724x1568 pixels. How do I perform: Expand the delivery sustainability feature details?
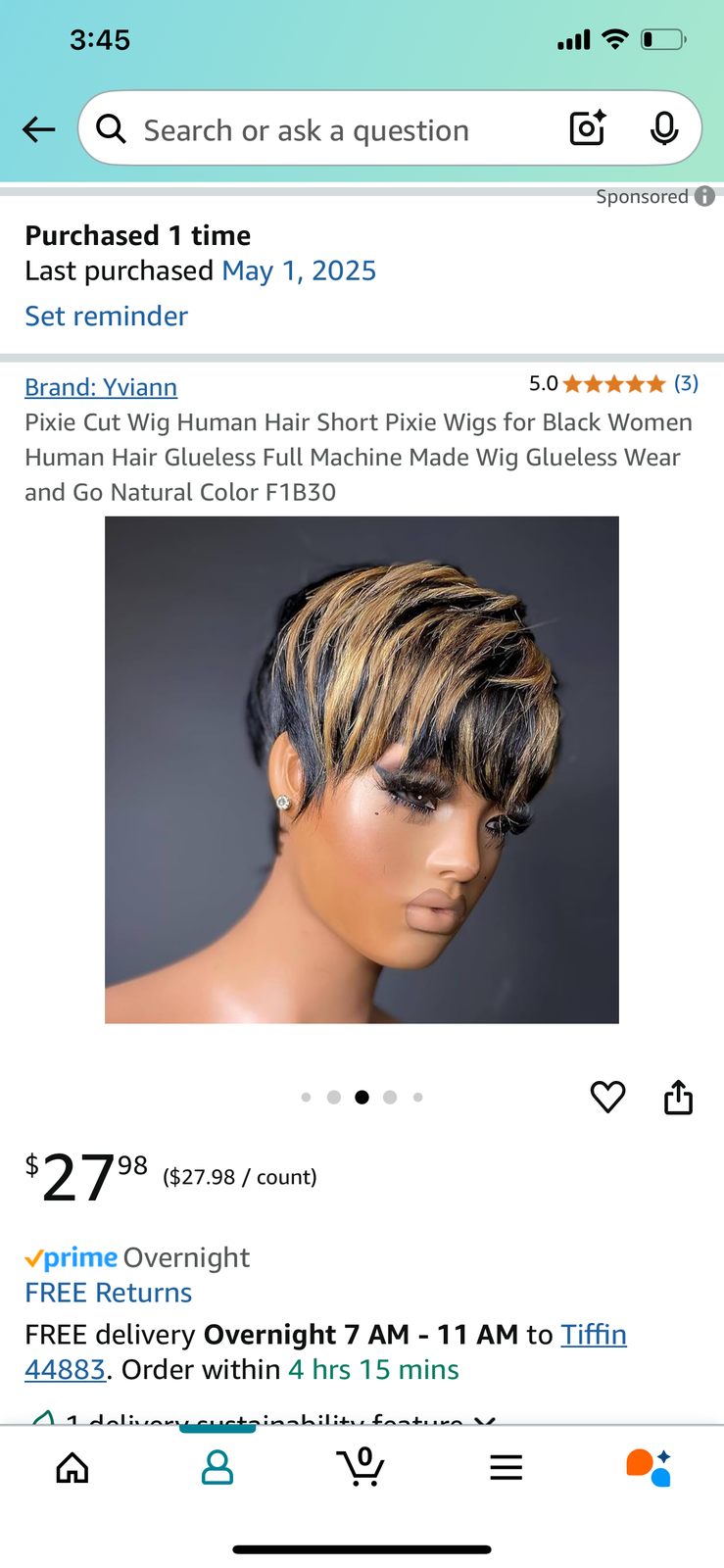(x=263, y=1418)
